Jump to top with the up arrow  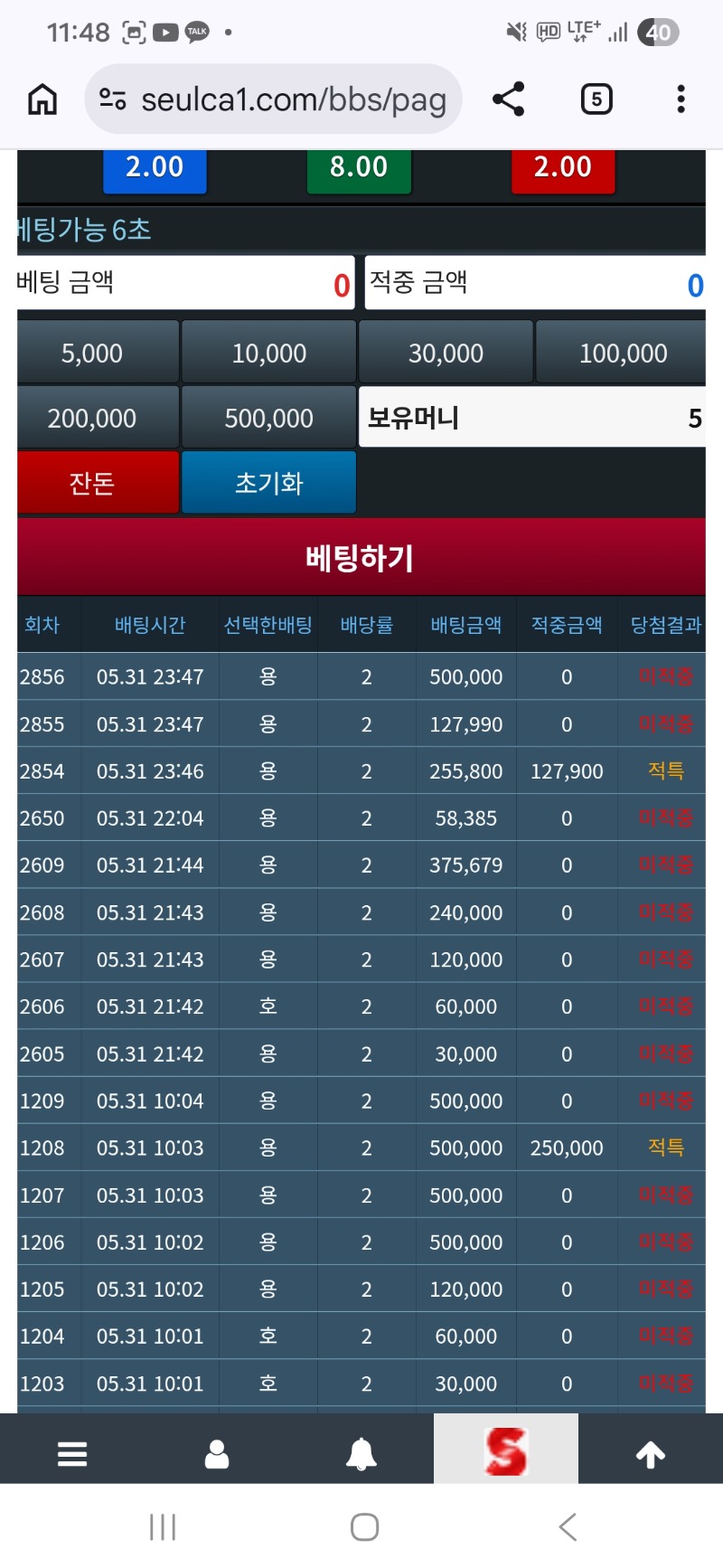click(651, 1454)
